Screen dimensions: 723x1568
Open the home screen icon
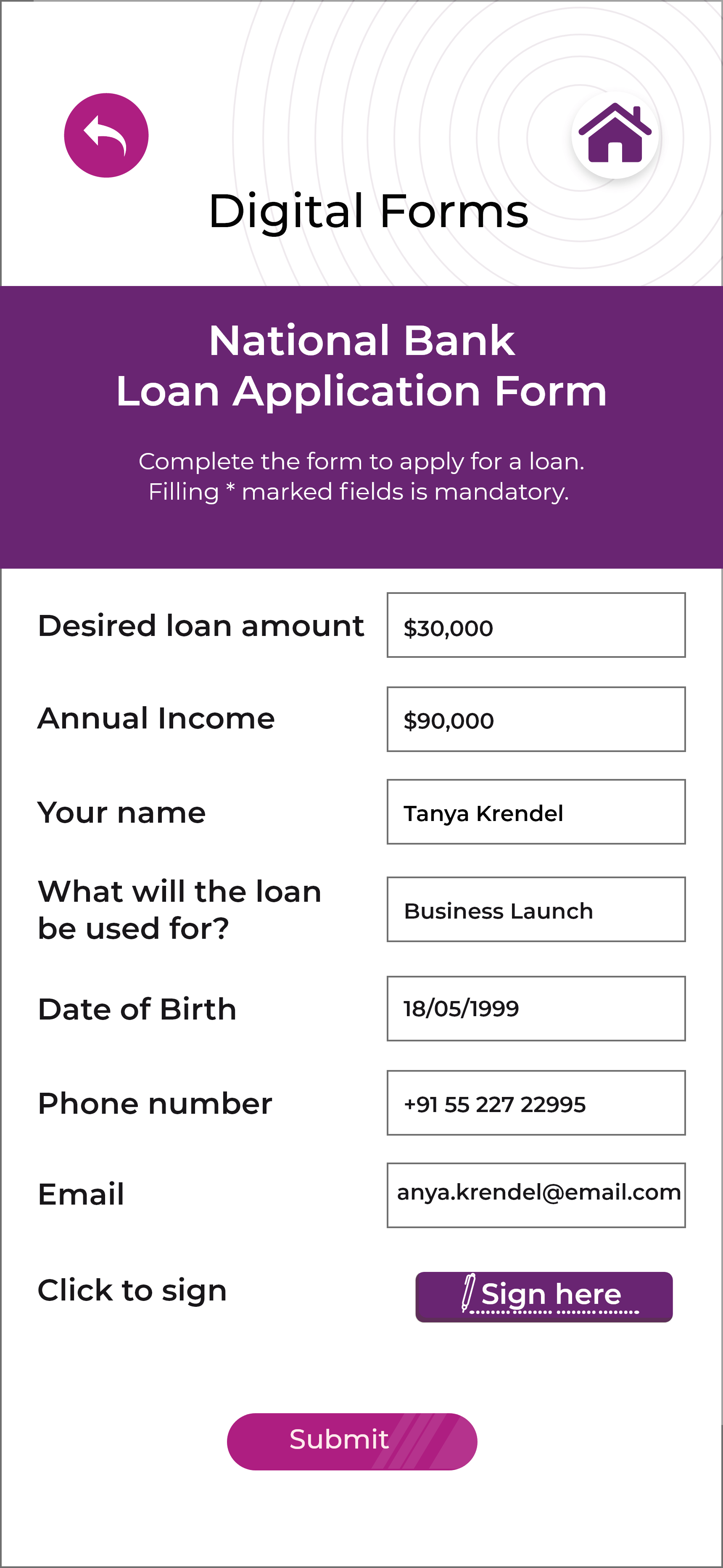615,135
